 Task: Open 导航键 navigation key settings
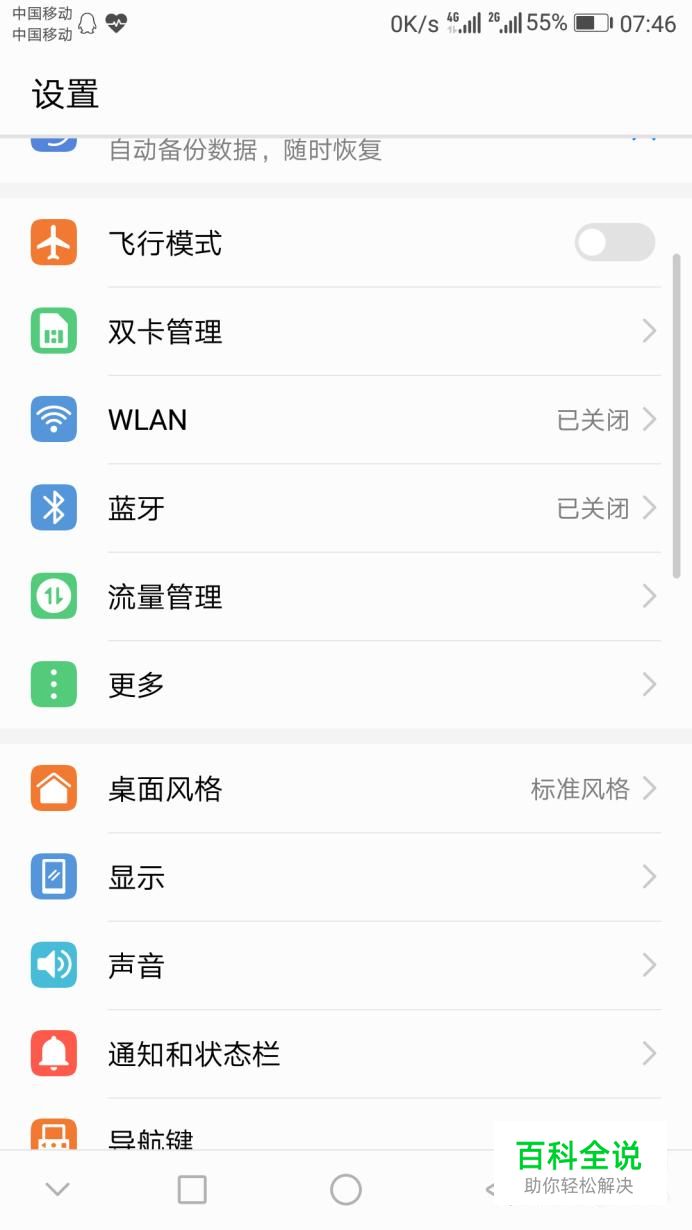pyautogui.click(x=250, y=1136)
